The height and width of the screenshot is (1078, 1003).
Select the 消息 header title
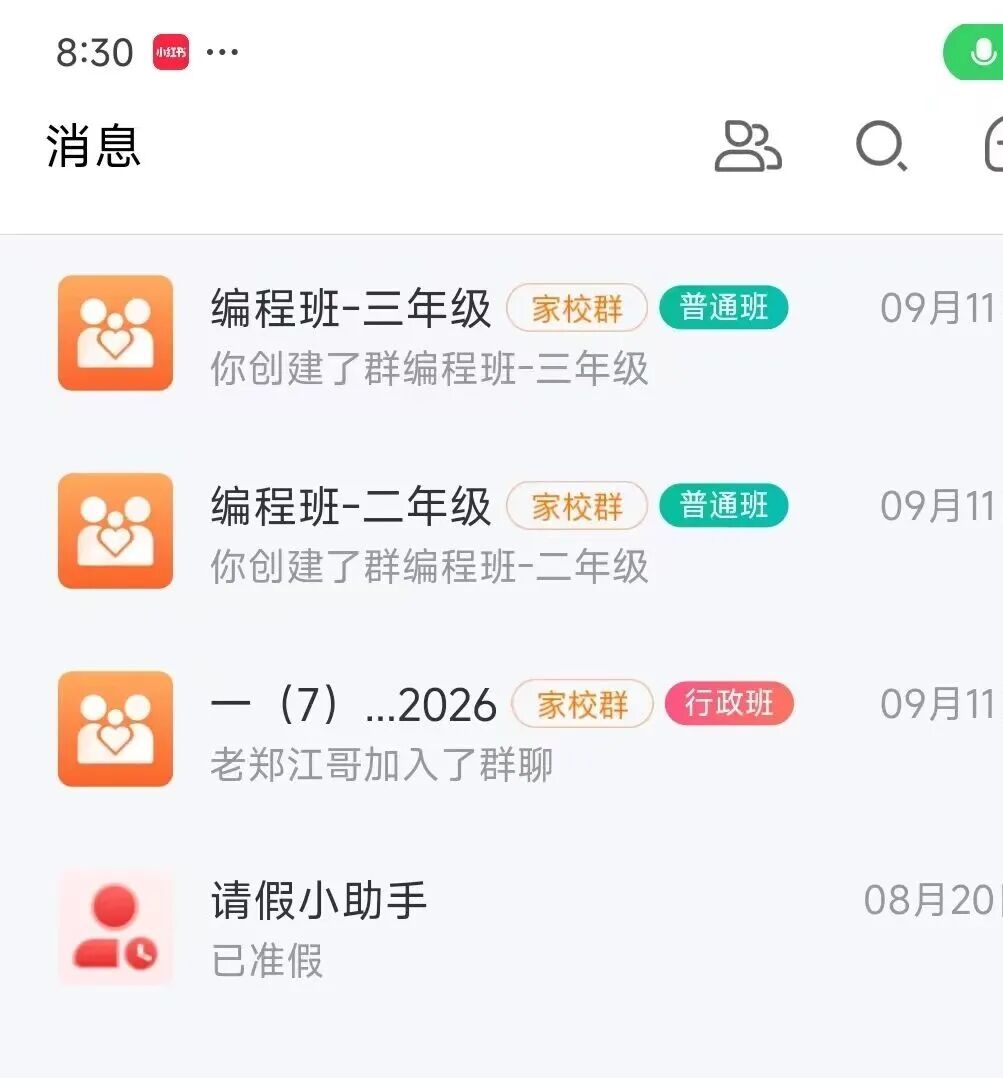coord(94,146)
